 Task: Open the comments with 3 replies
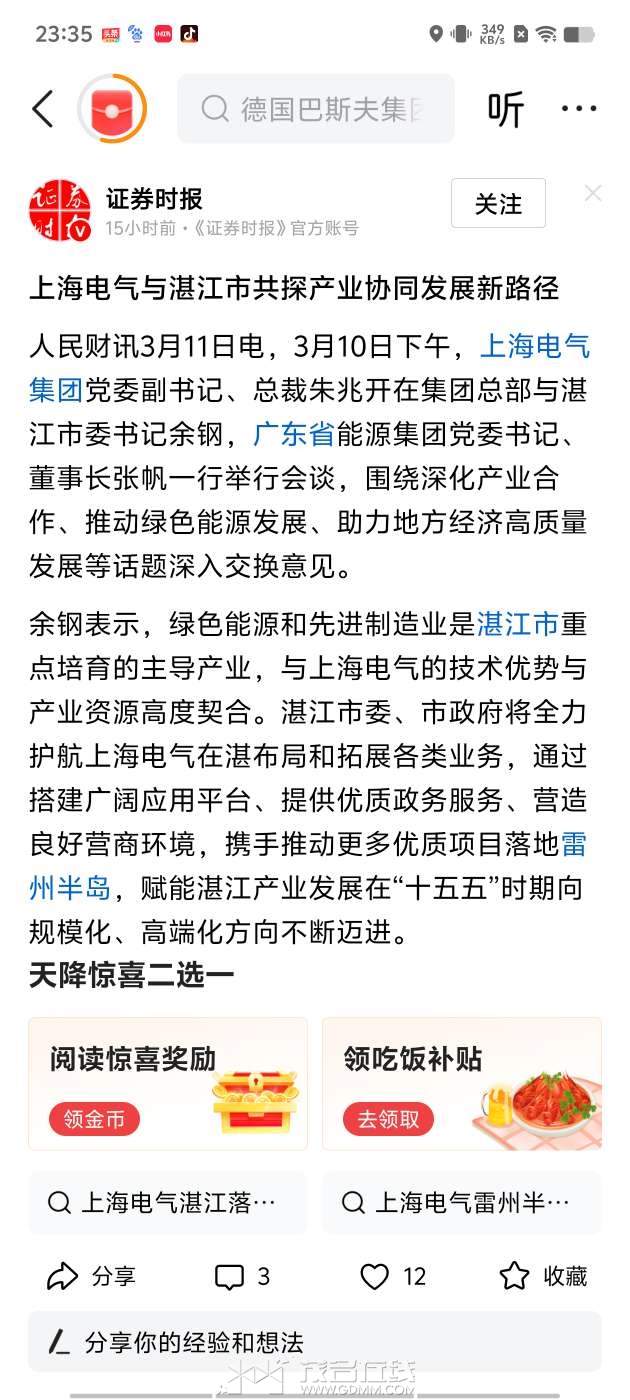(x=242, y=1276)
